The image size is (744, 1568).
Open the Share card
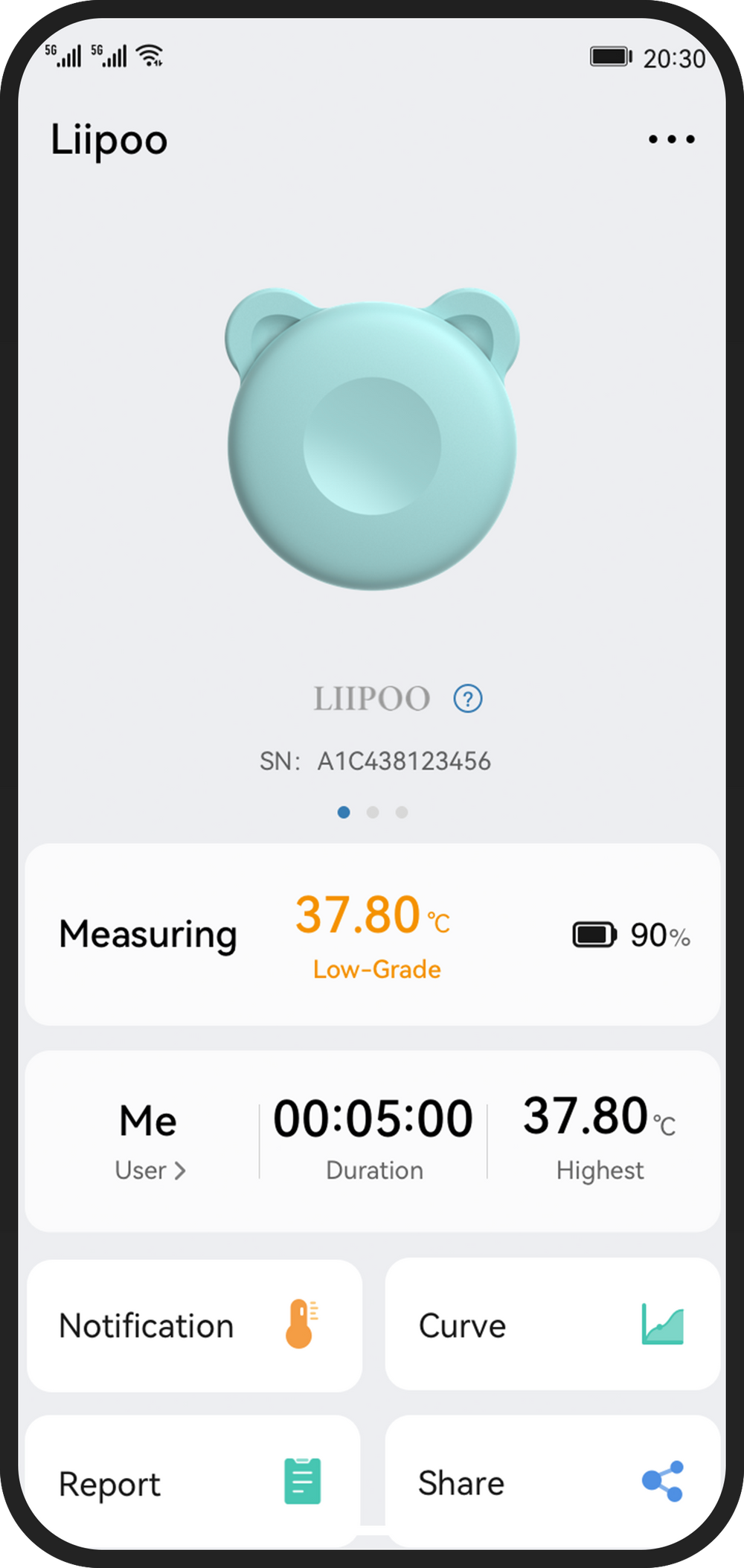click(x=552, y=1482)
